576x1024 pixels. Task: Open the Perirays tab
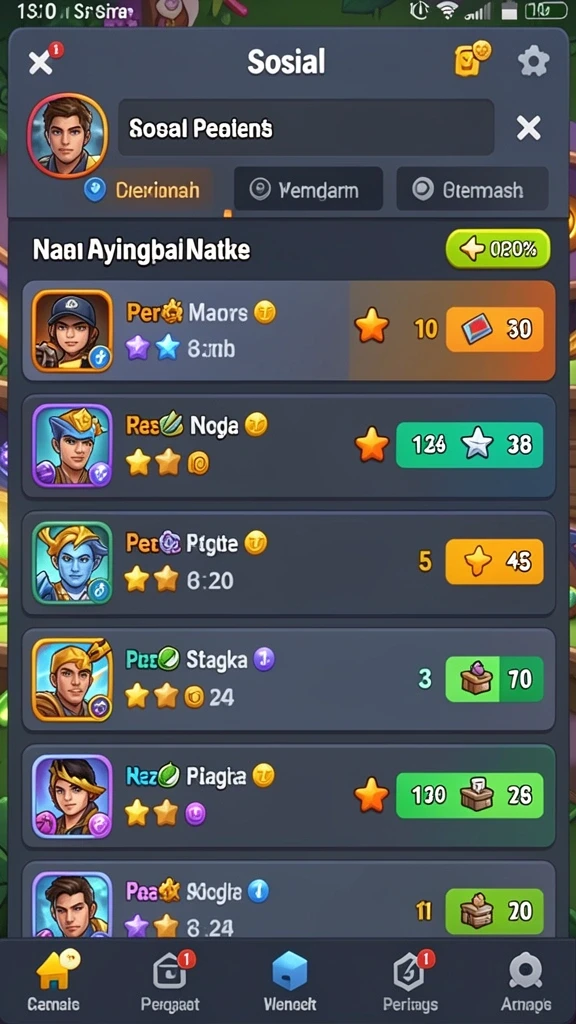[410, 983]
